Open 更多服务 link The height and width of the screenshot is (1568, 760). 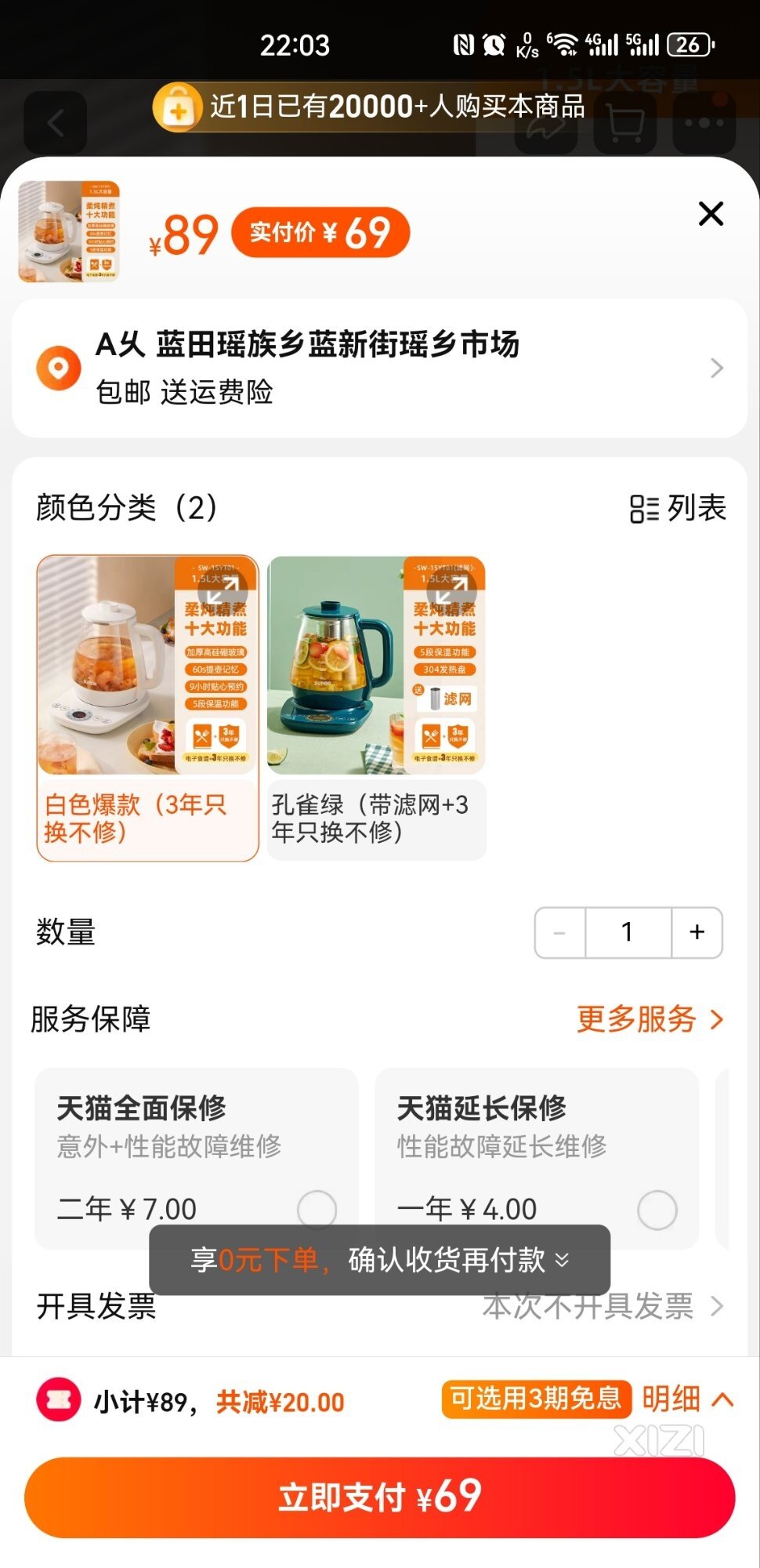[x=650, y=1019]
